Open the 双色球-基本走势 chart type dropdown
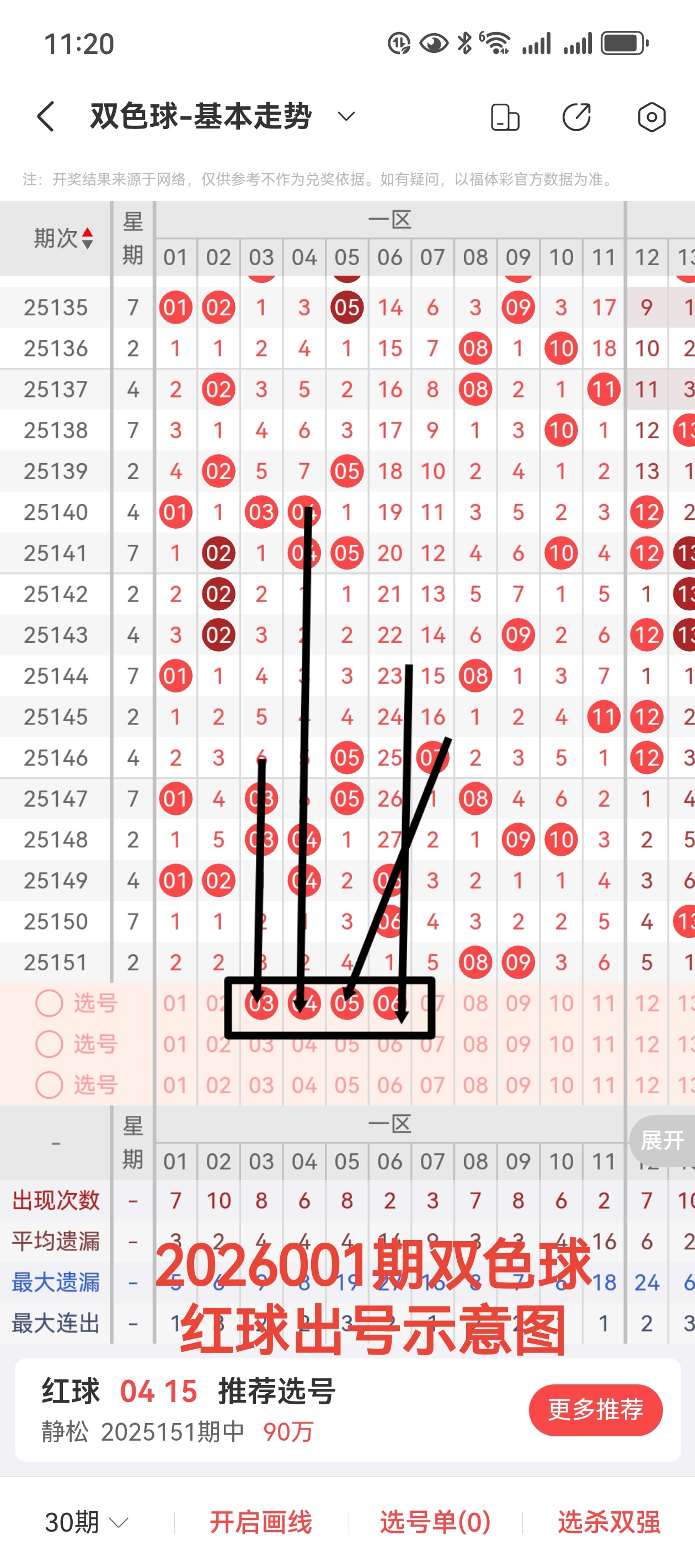The image size is (695, 1568). 346,116
